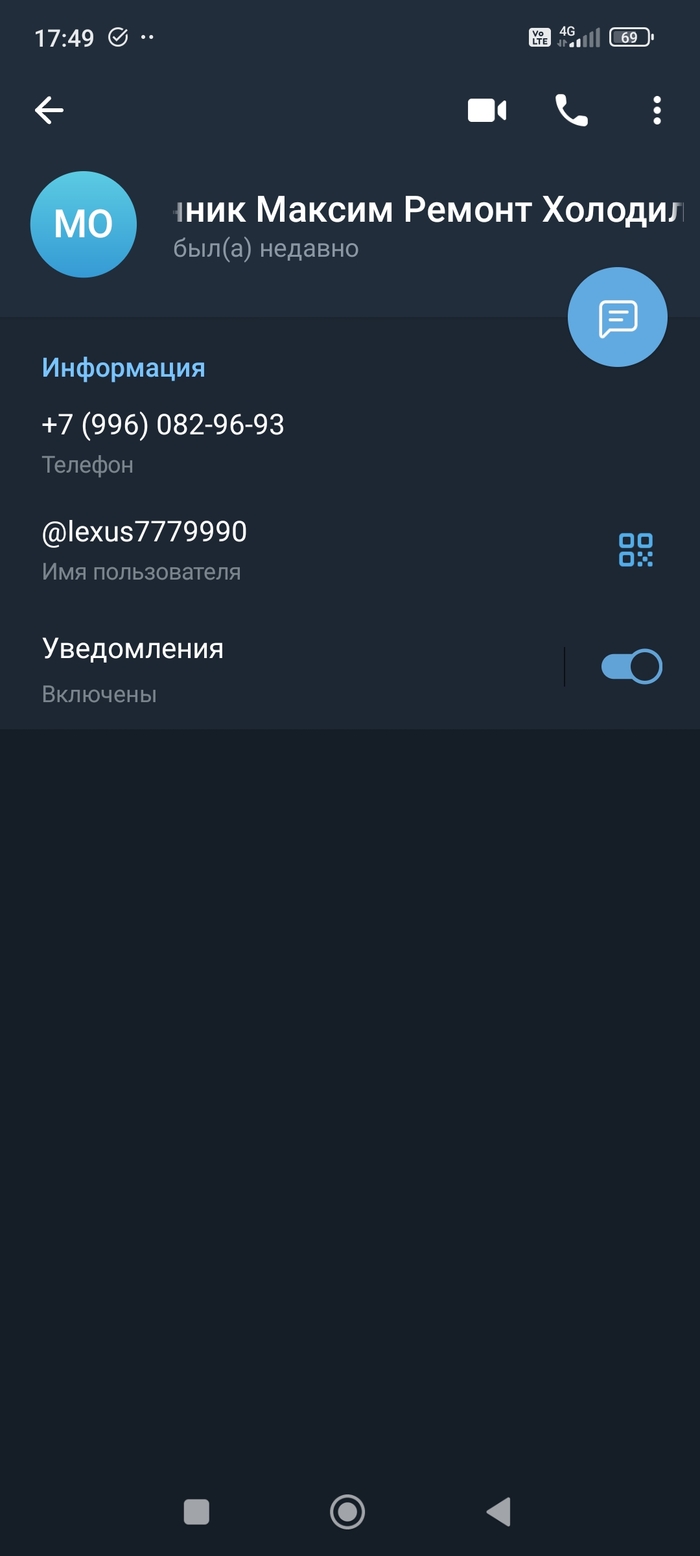This screenshot has height=1556, width=700.
Task: Disable the notifications switch
Action: [631, 667]
